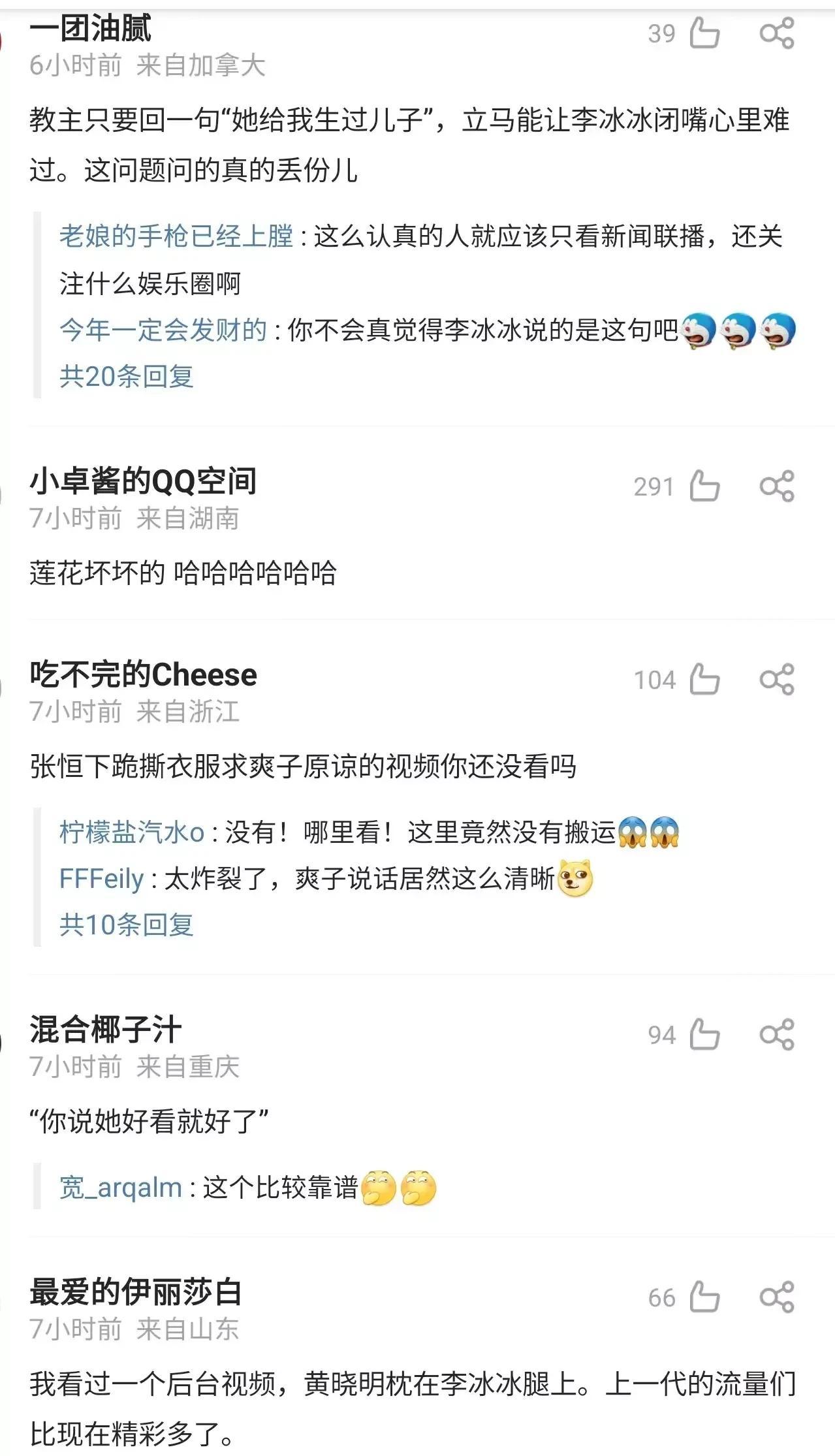Expand 共20条回复 replies

127,376
